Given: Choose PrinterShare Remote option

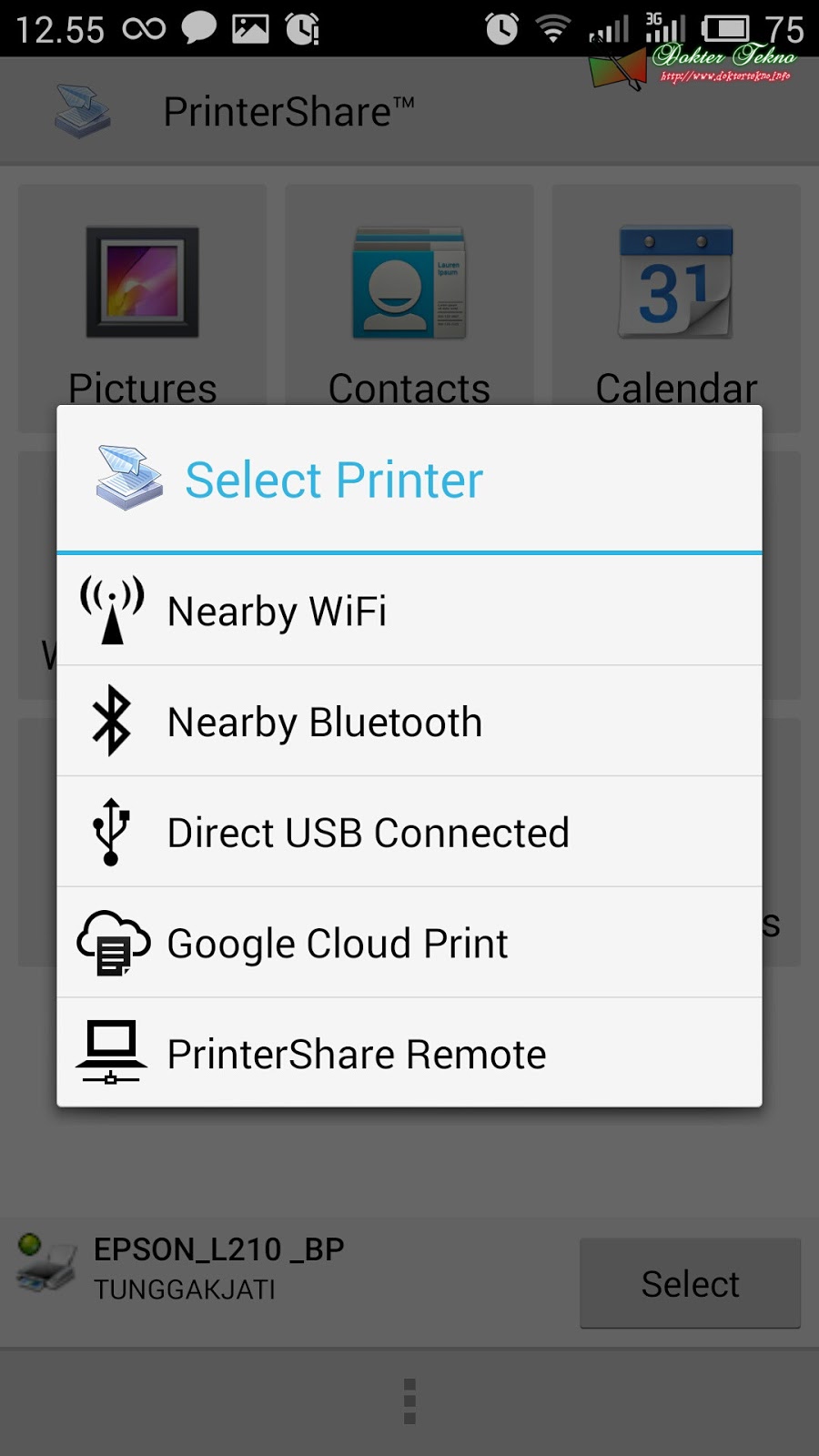Looking at the screenshot, I should pos(409,1054).
